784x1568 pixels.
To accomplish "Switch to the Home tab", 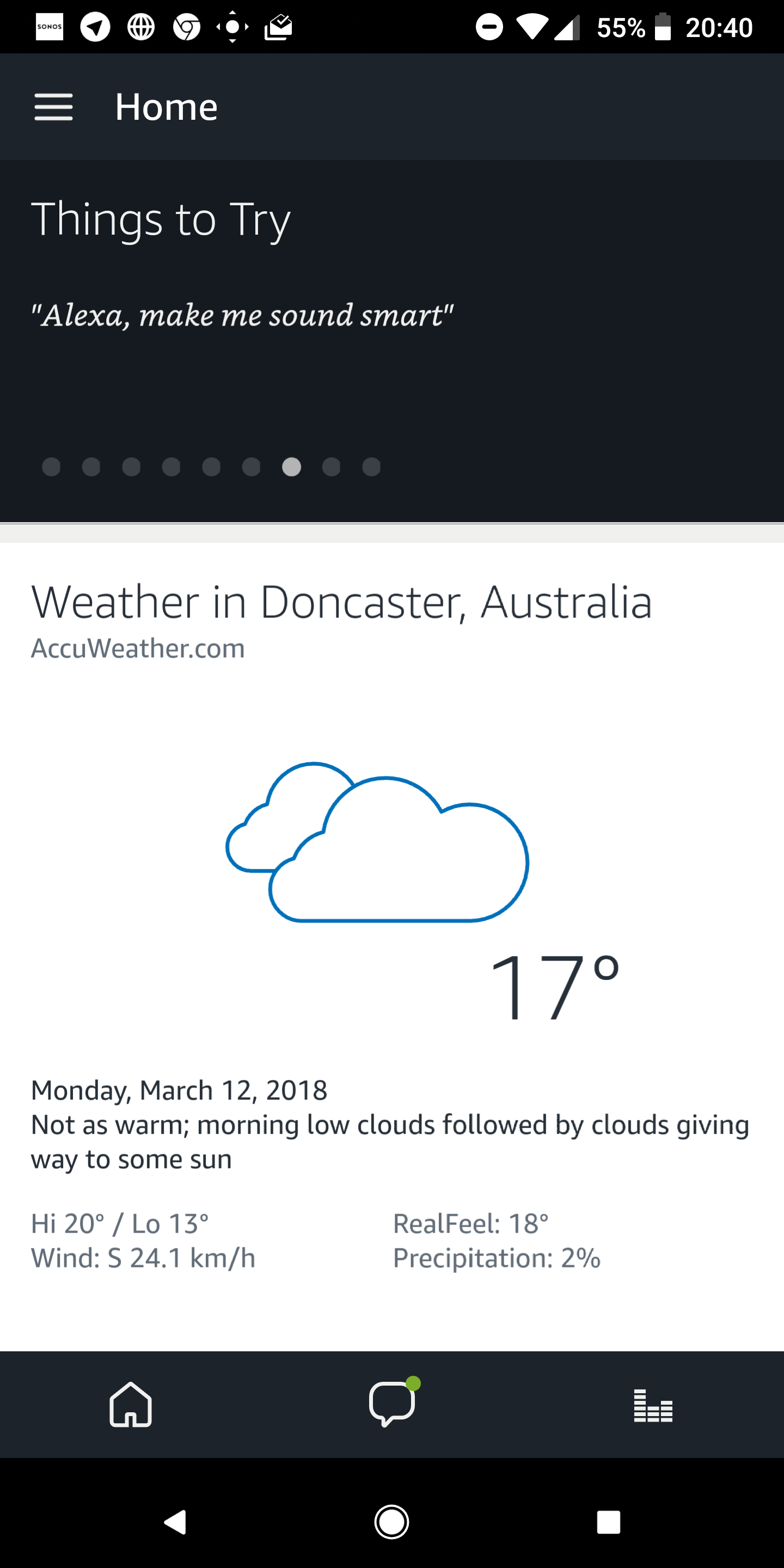I will pos(130,1404).
